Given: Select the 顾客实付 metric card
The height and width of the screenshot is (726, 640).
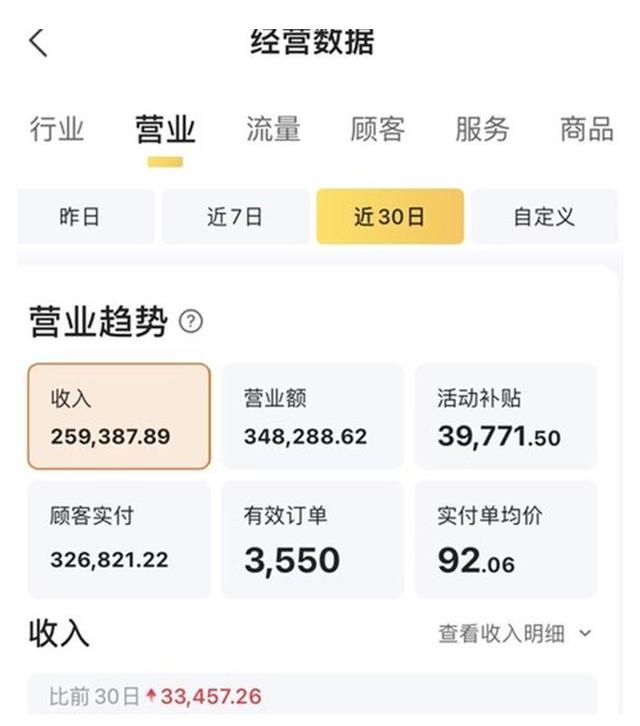Looking at the screenshot, I should [119, 538].
